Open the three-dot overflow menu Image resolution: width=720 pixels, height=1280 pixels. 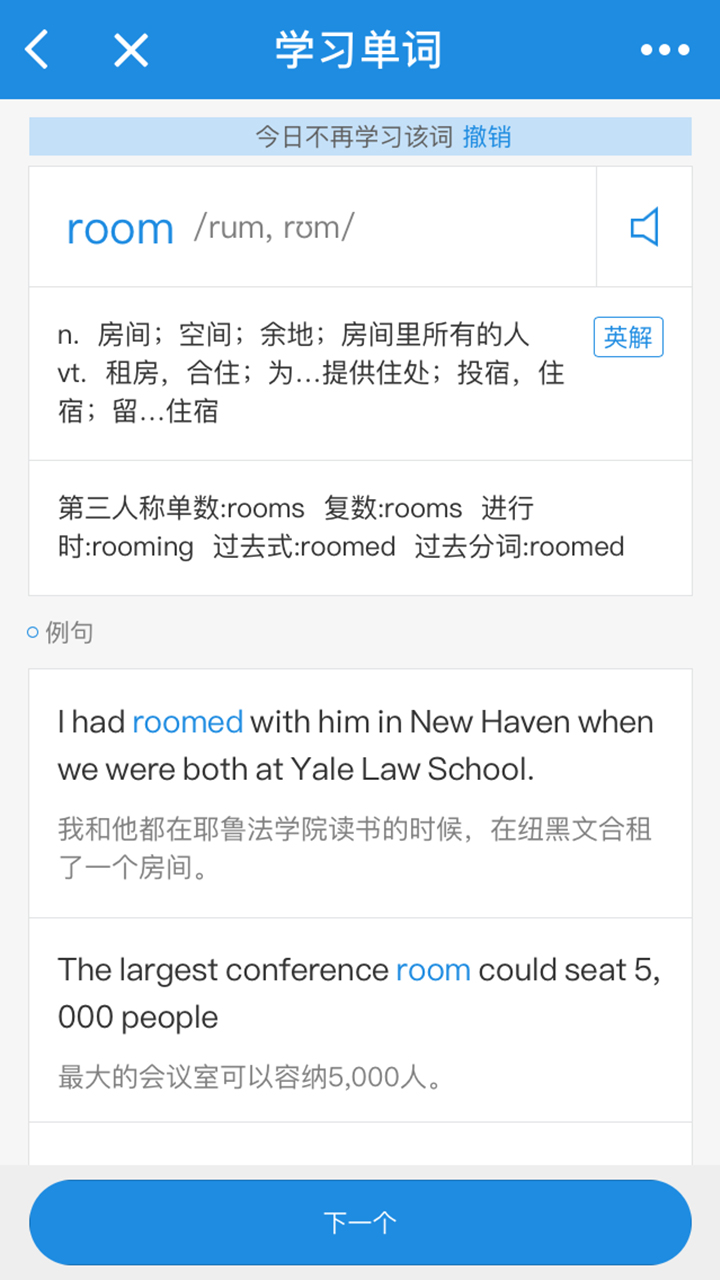pyautogui.click(x=665, y=49)
